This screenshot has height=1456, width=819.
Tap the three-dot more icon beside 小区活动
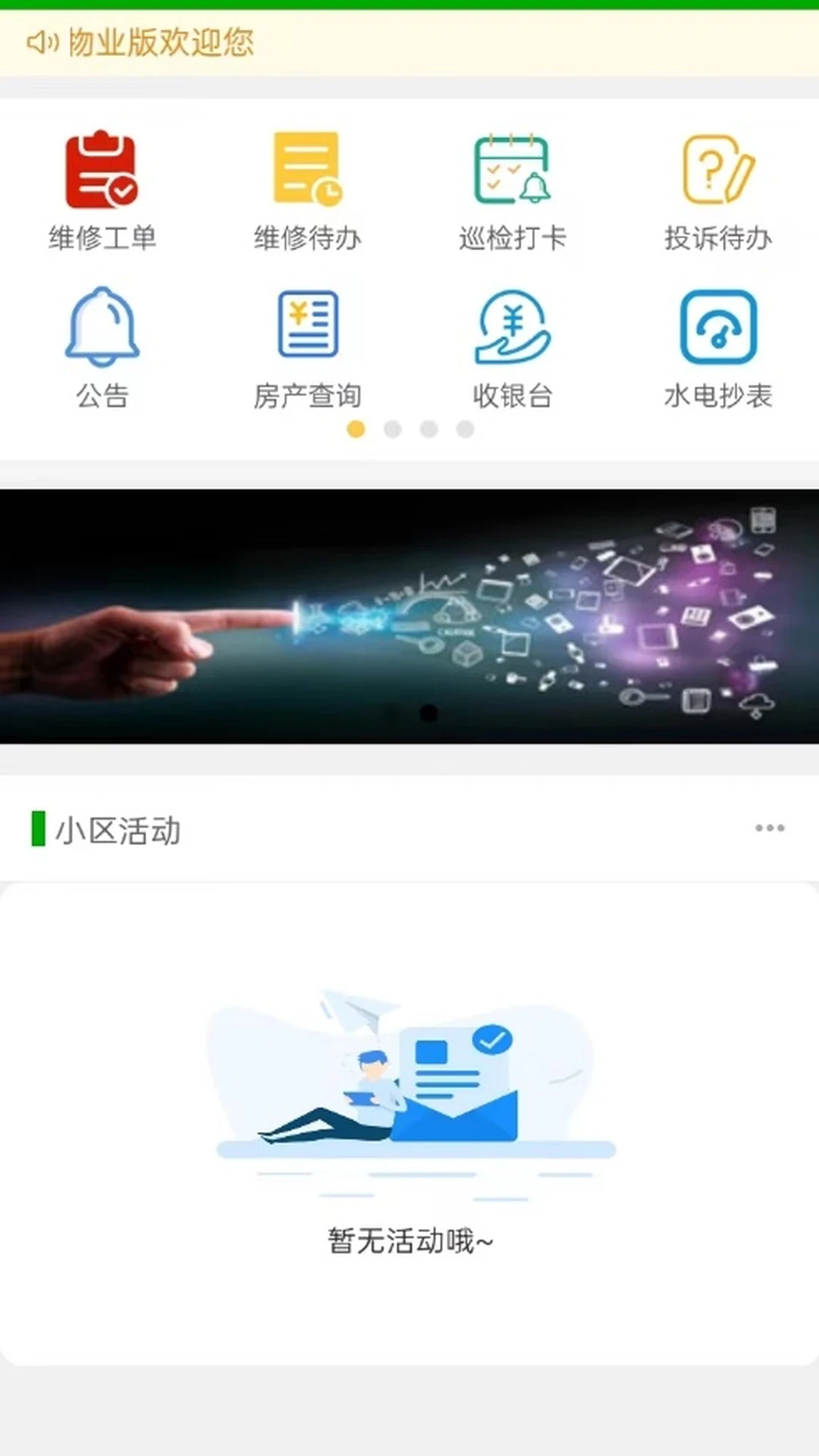pyautogui.click(x=769, y=828)
